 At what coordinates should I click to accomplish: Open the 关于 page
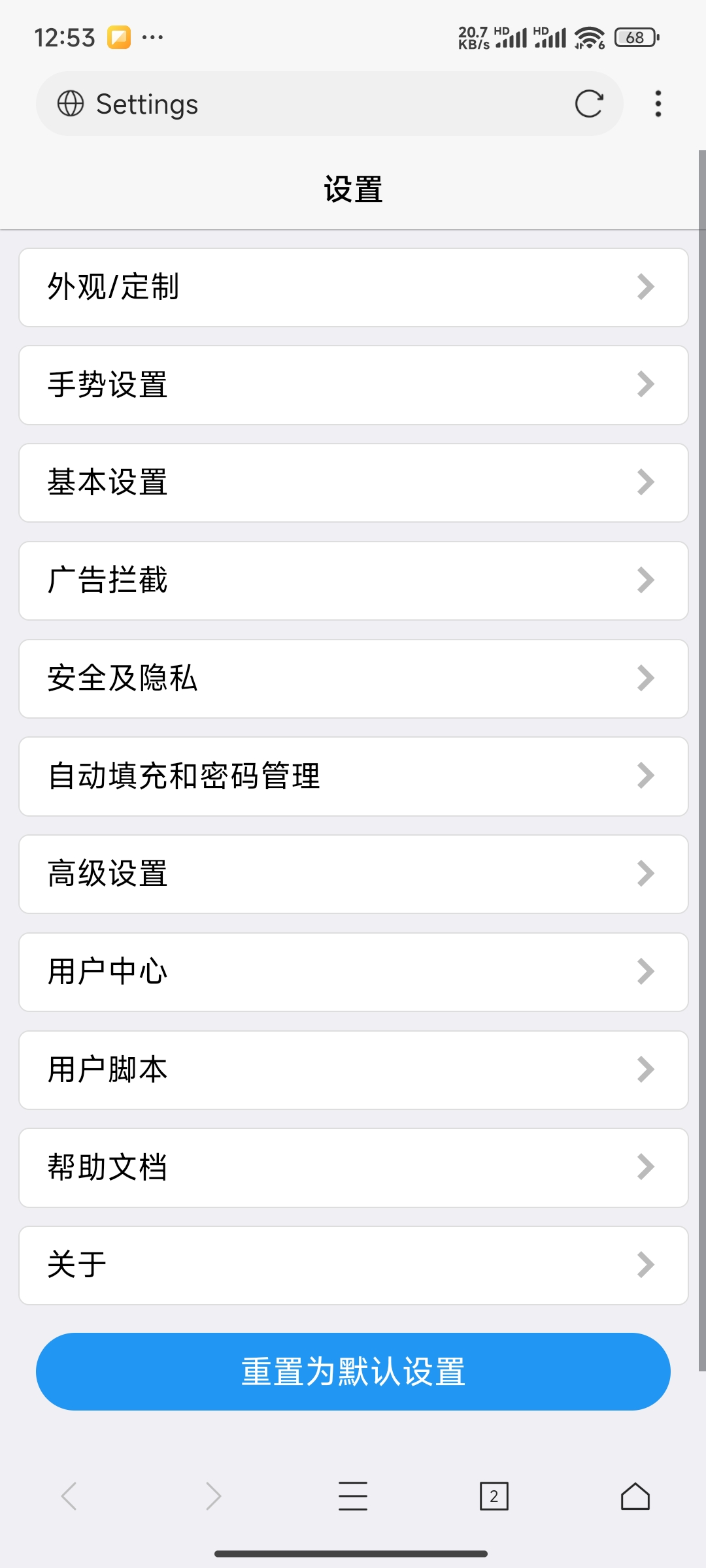pyautogui.click(x=353, y=1266)
